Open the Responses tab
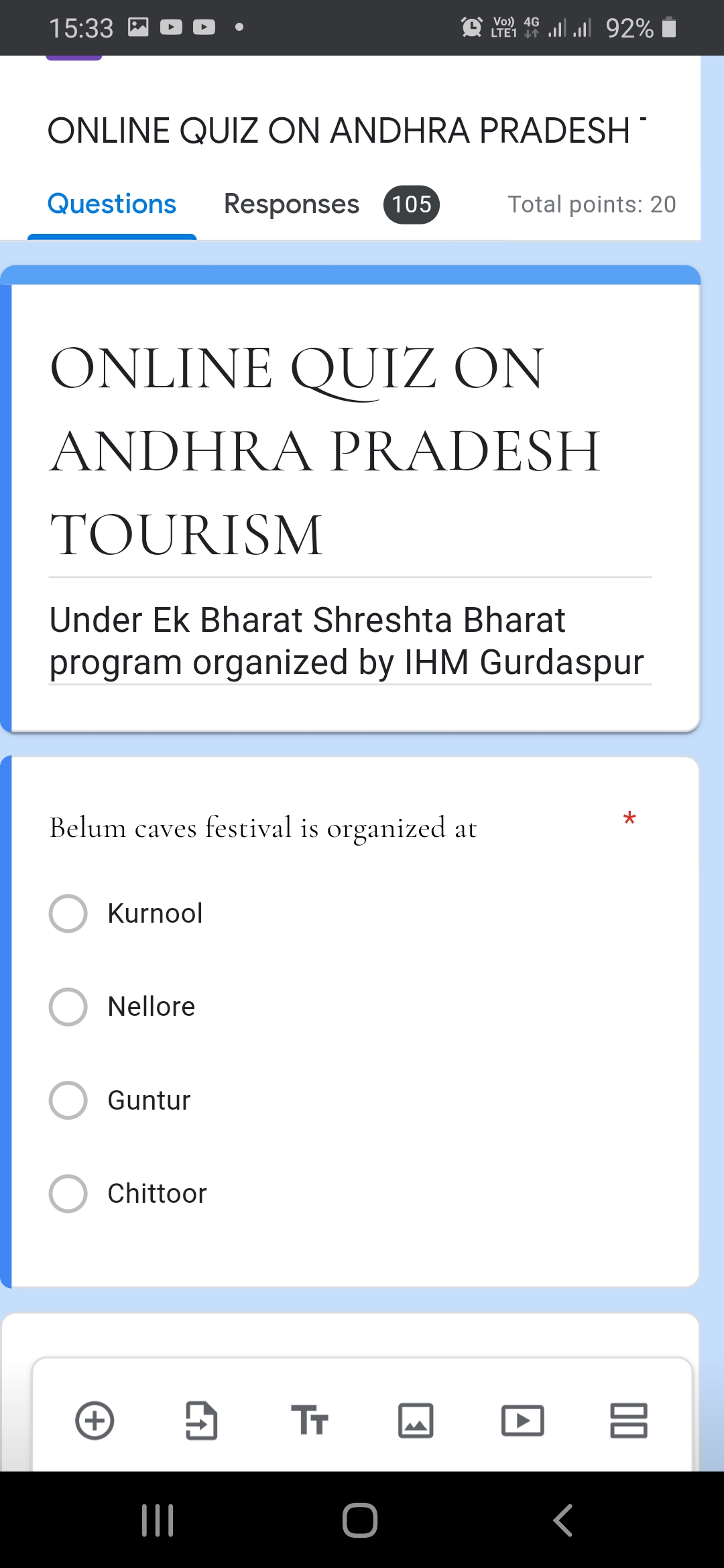The height and width of the screenshot is (1568, 724). pos(292,204)
